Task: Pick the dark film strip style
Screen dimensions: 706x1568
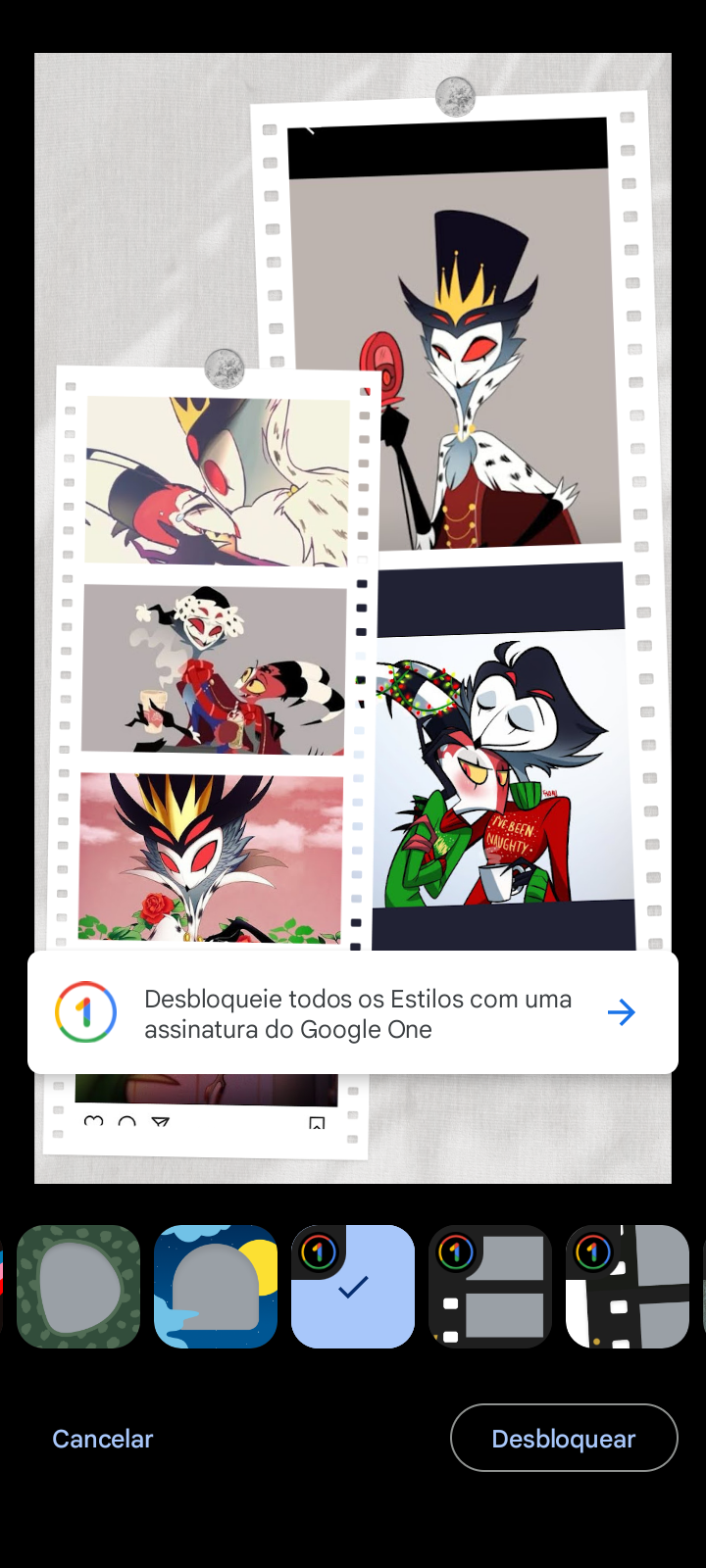Action: point(490,1287)
